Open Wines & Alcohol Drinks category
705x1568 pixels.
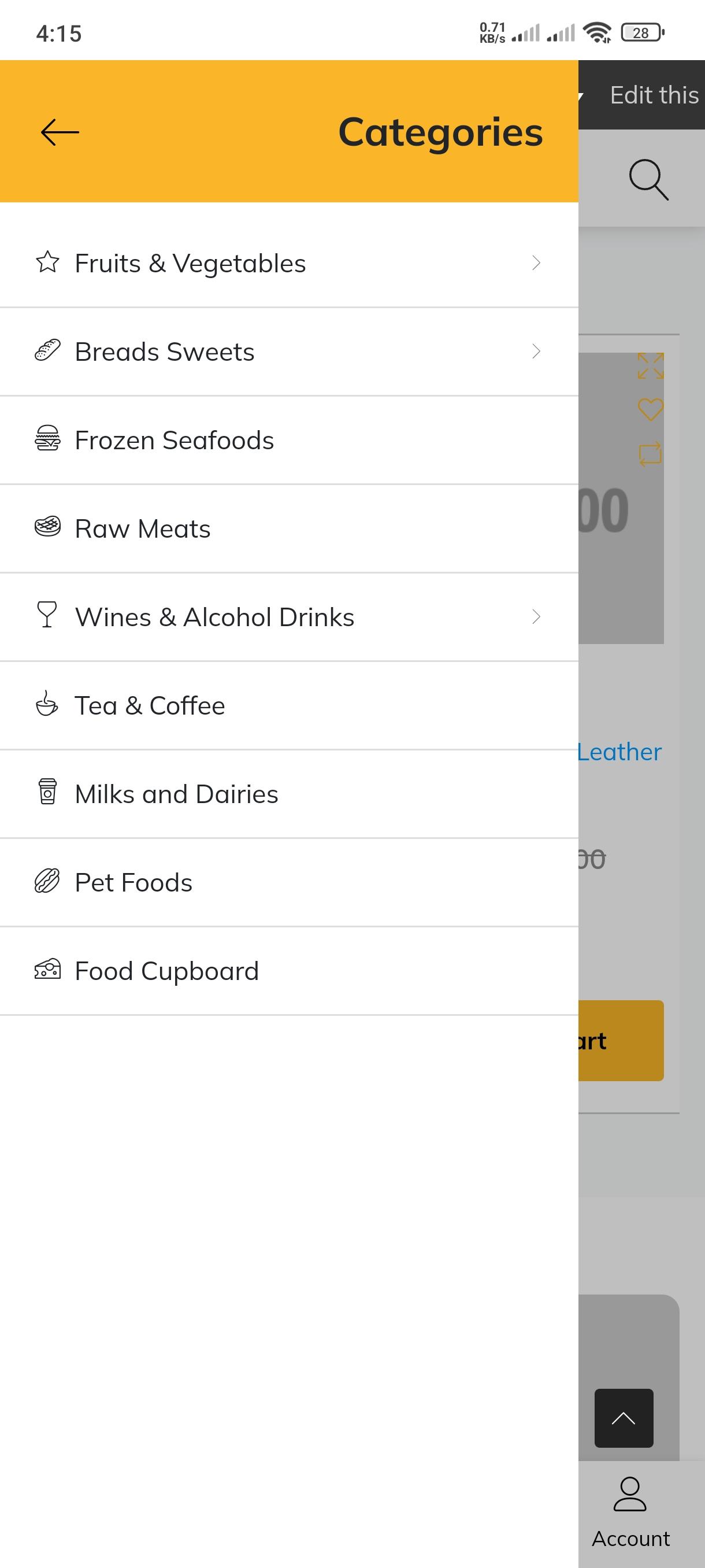[x=289, y=616]
